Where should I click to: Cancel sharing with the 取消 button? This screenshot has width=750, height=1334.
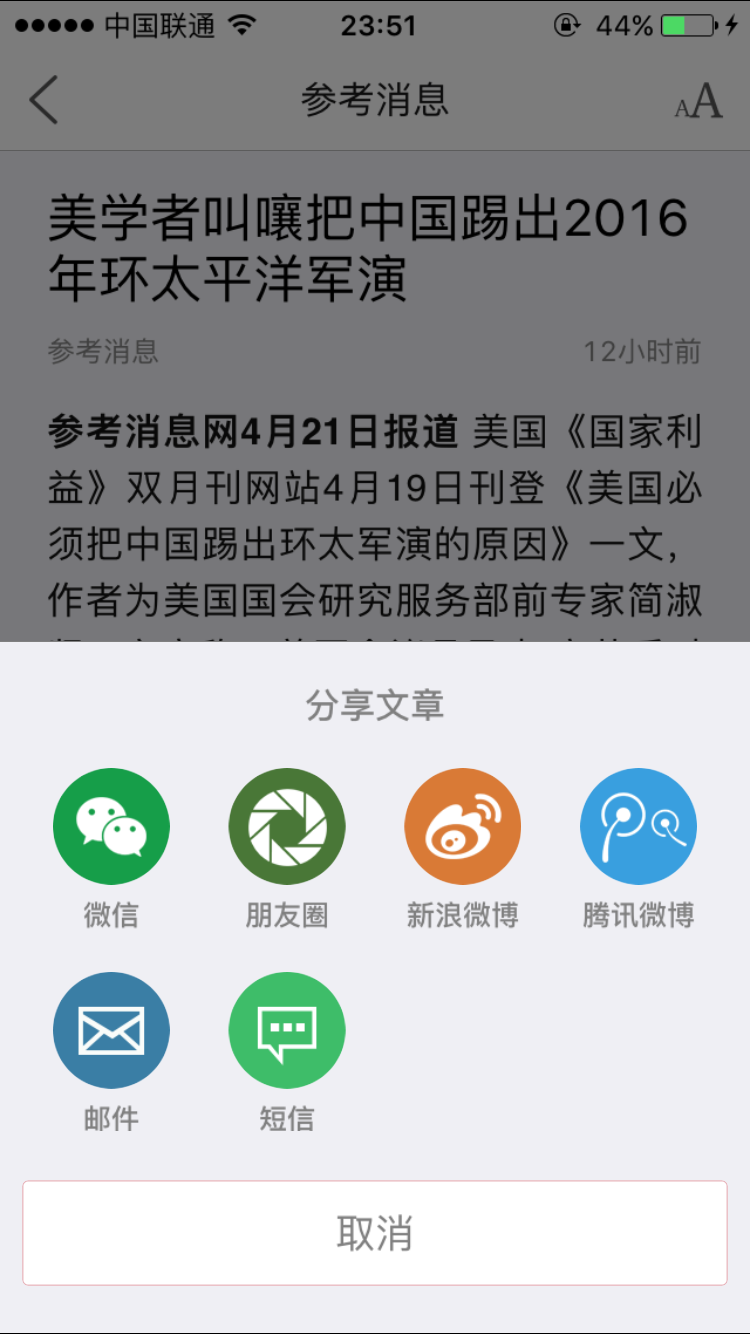point(375,1233)
